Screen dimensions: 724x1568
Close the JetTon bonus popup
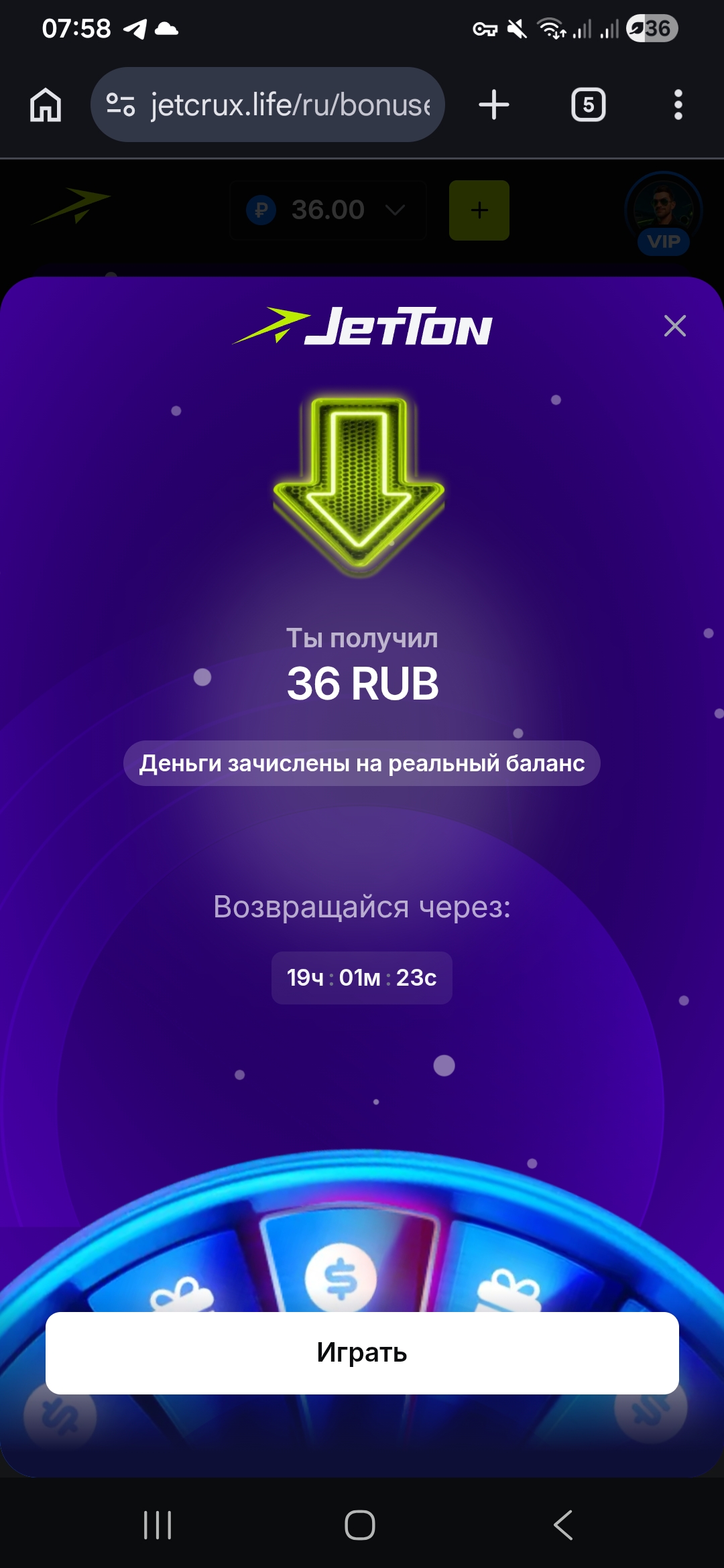click(x=674, y=326)
